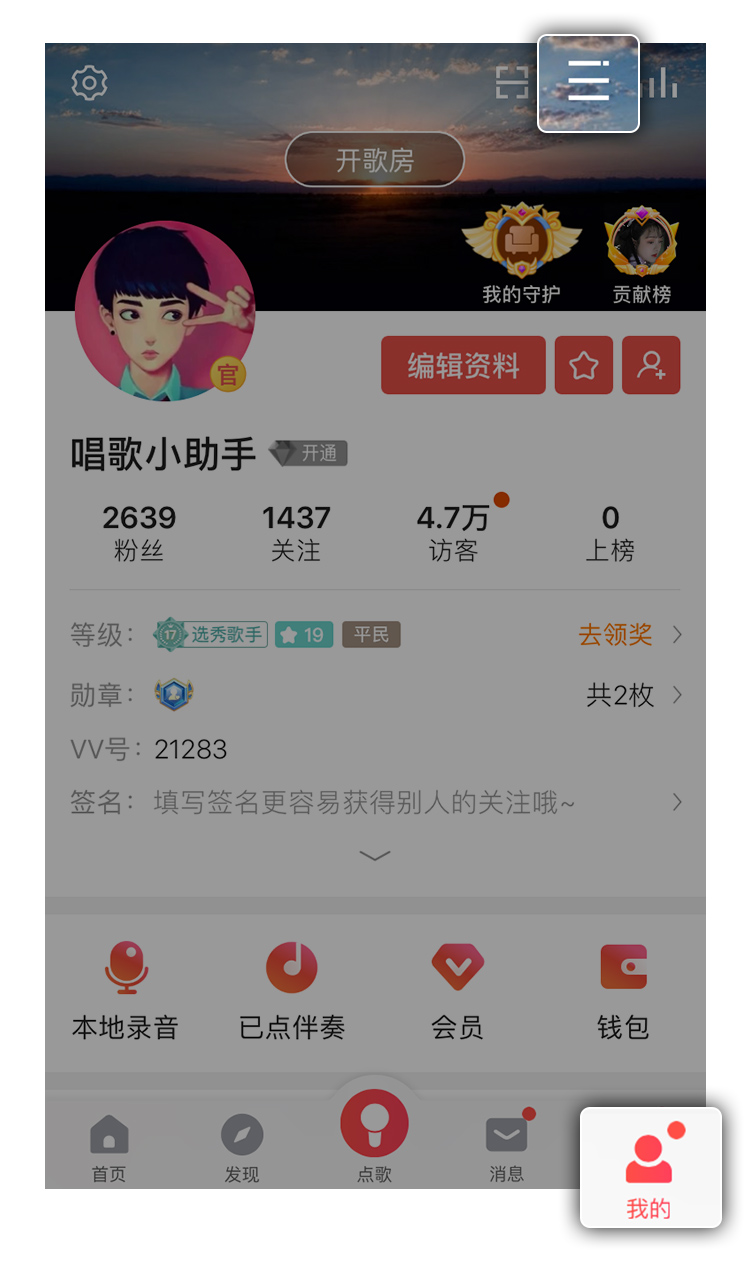Screen dimensions: 750x1266
Task: Expand the profile details down chevron
Action: coord(375,856)
